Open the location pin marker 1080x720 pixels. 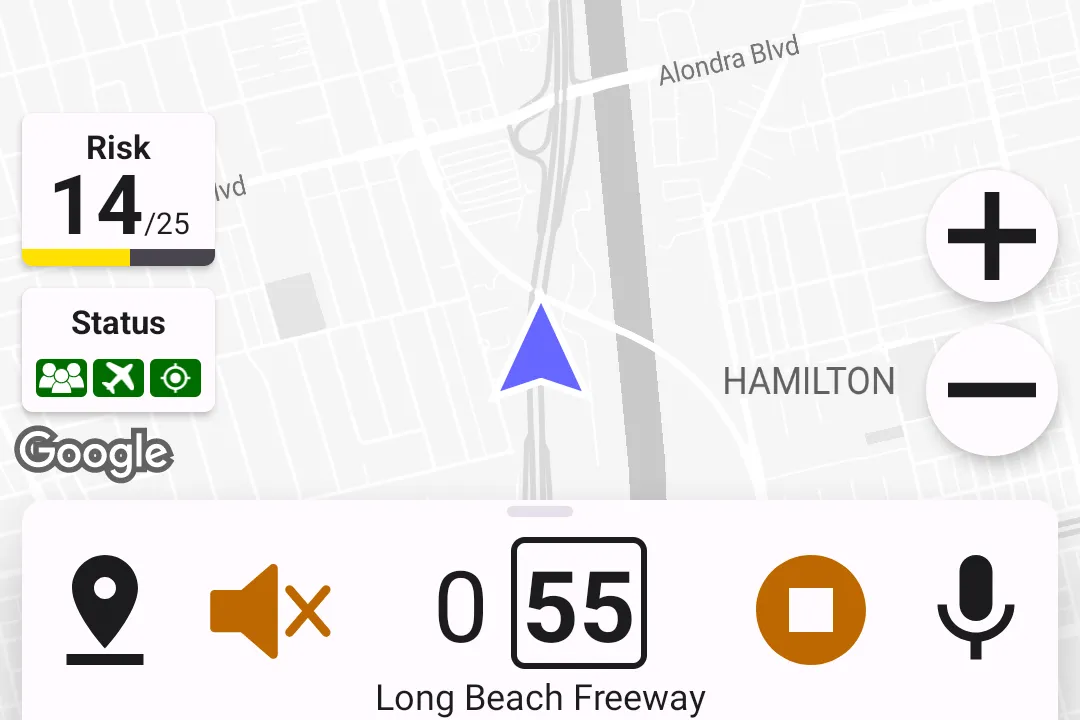point(105,610)
